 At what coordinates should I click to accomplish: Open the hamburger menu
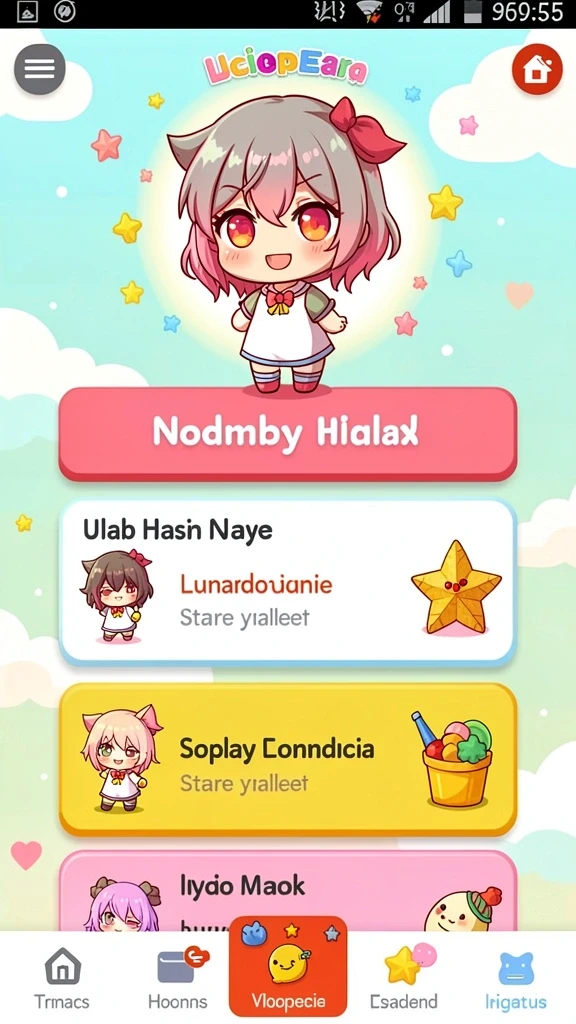tap(40, 69)
